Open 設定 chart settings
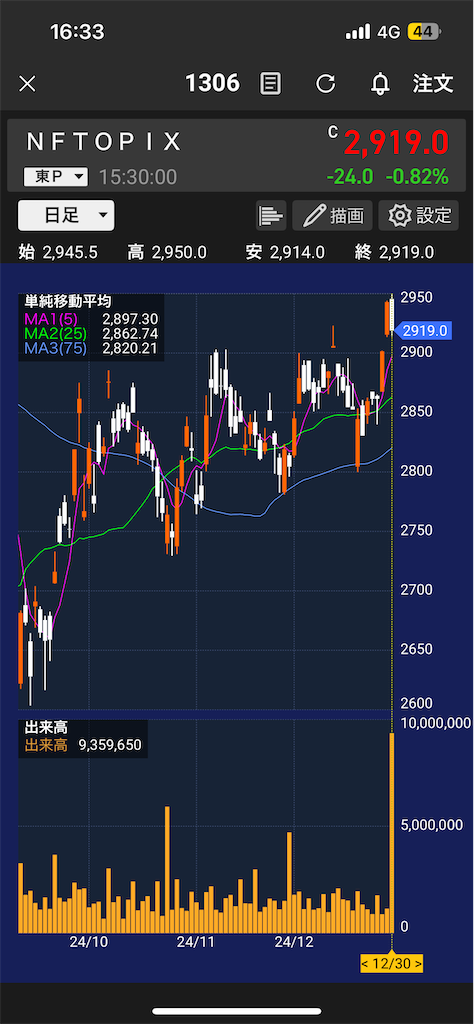The image size is (474, 1024). pos(419,216)
